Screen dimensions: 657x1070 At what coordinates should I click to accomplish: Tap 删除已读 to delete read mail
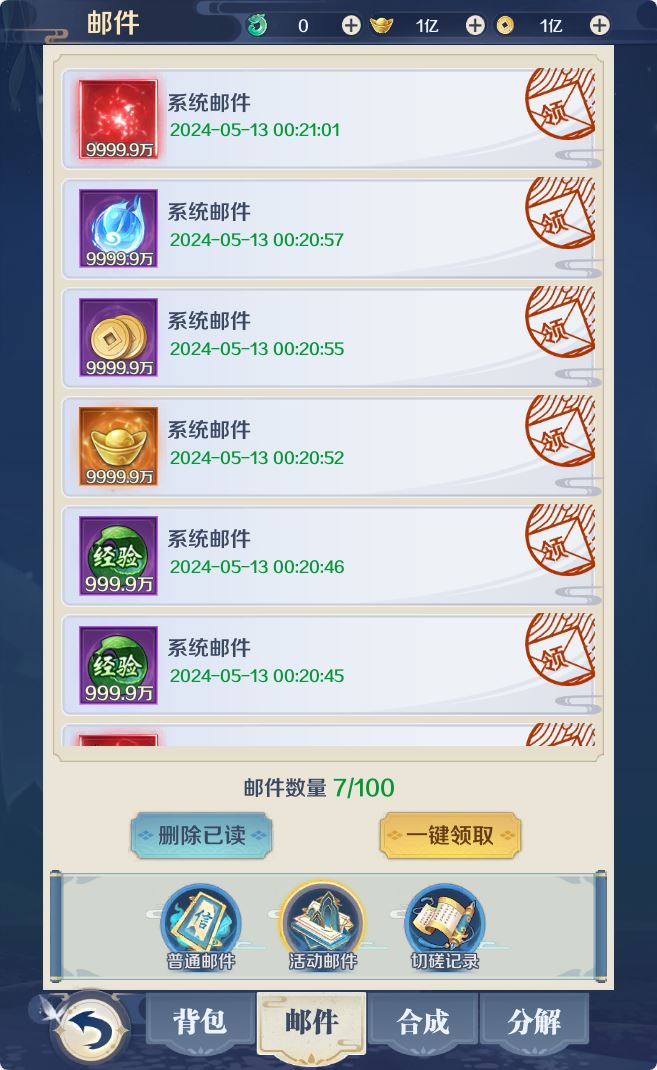coord(201,836)
